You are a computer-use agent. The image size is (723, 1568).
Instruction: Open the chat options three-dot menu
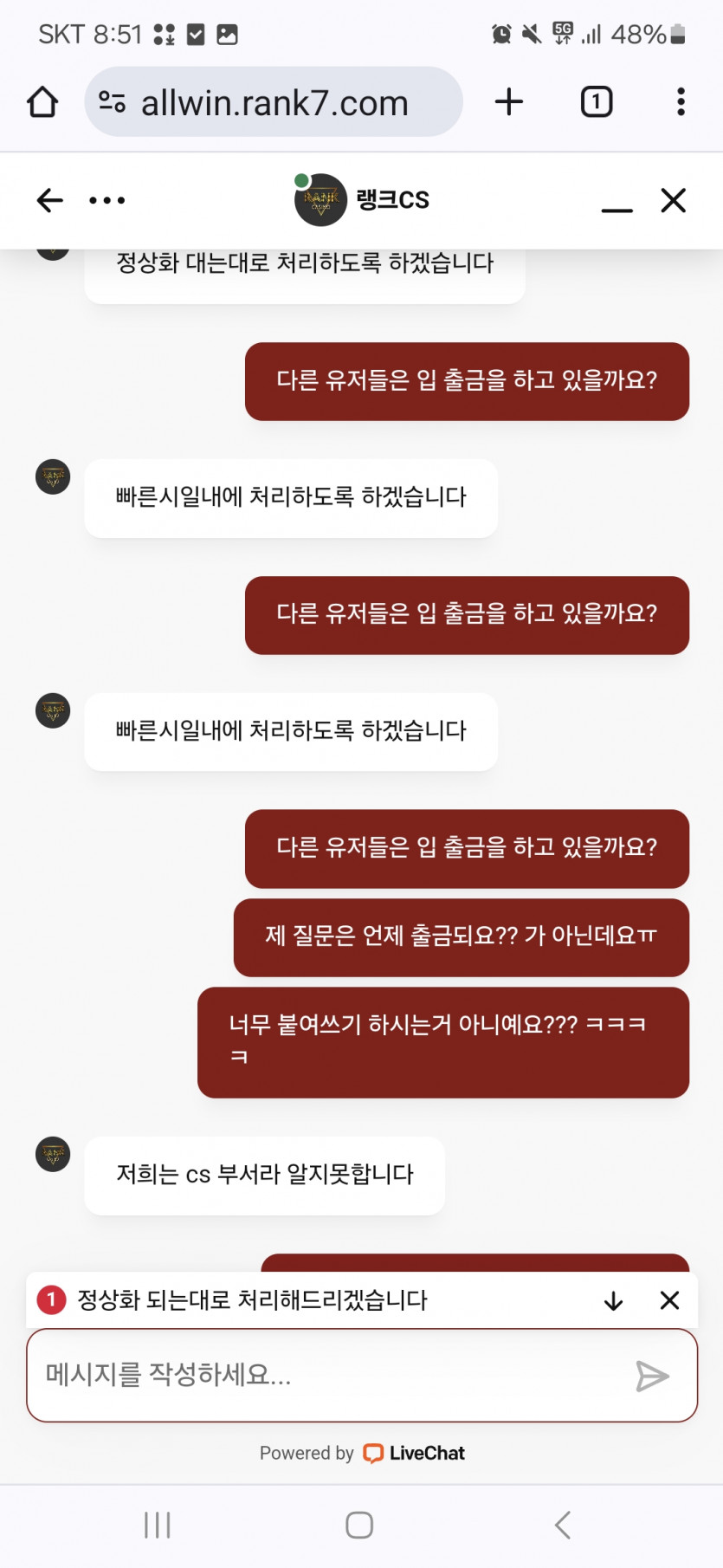coord(107,200)
